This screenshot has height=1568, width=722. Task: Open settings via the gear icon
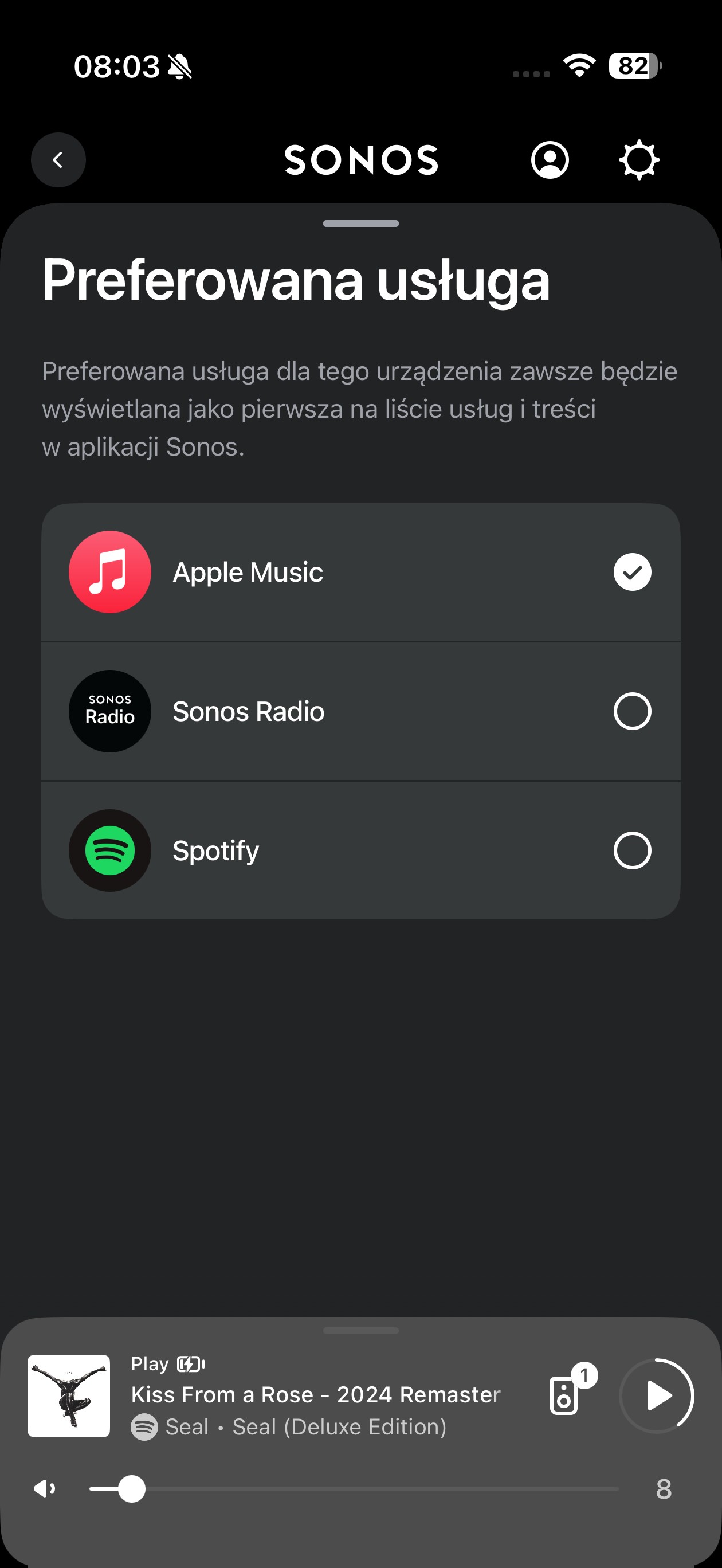(638, 160)
